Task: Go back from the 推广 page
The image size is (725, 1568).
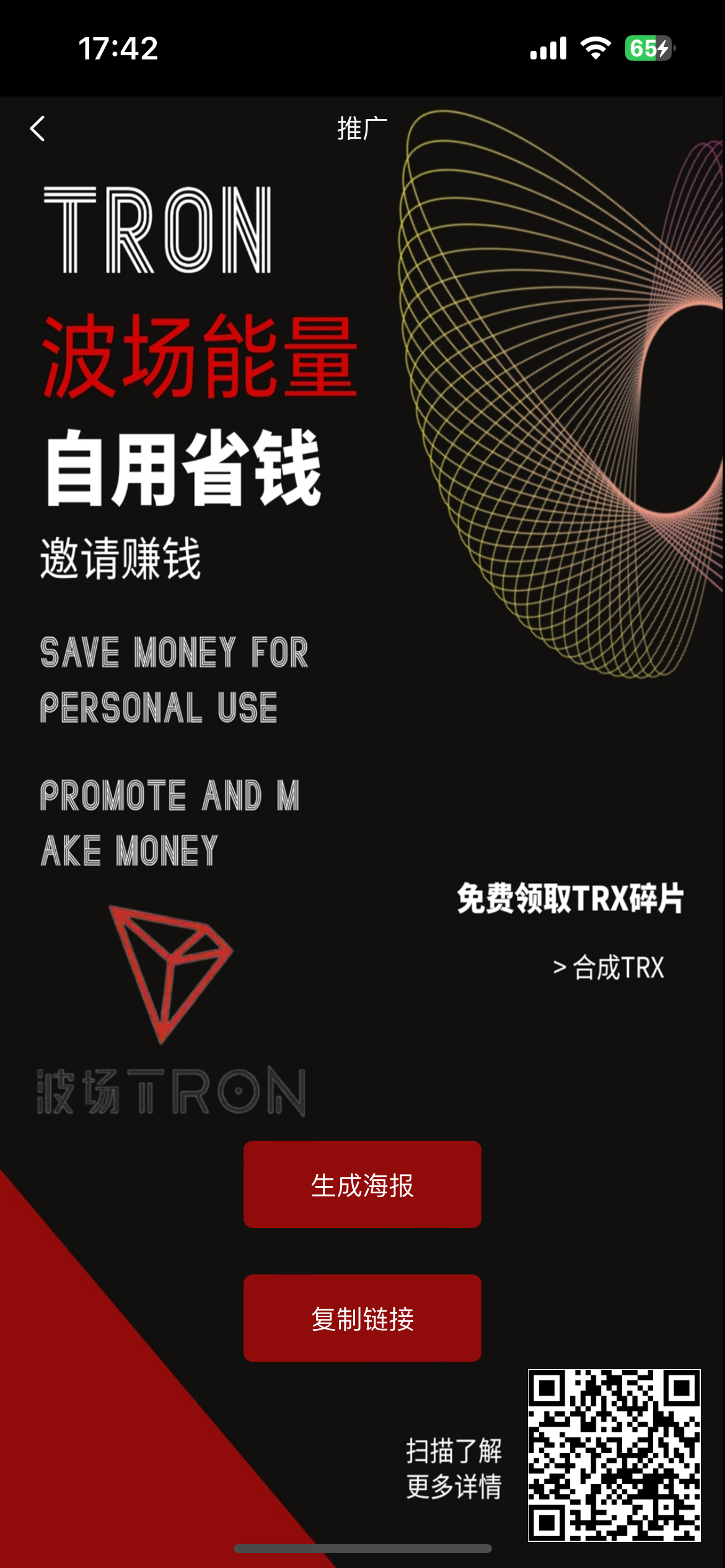Action: tap(38, 129)
